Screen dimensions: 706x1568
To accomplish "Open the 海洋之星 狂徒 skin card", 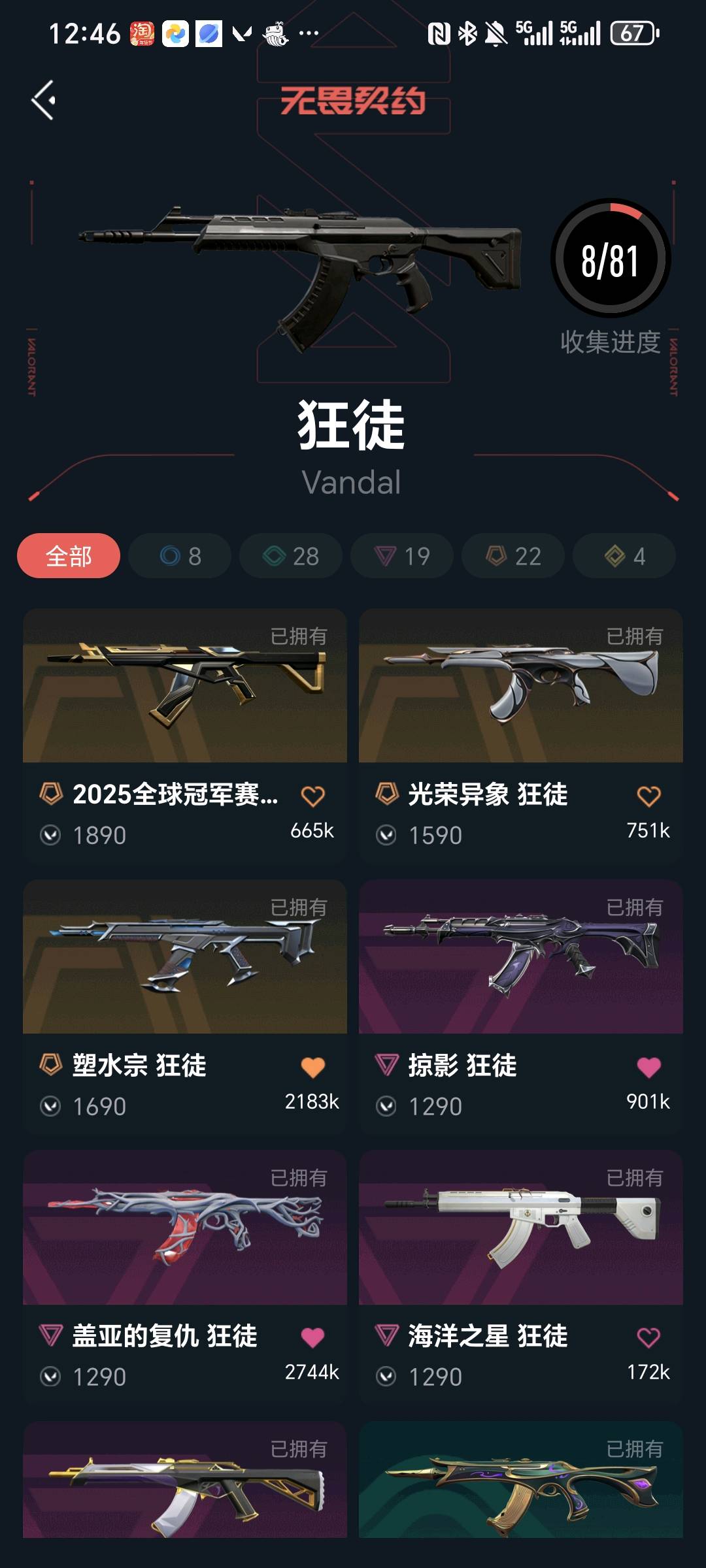I will click(x=521, y=1228).
